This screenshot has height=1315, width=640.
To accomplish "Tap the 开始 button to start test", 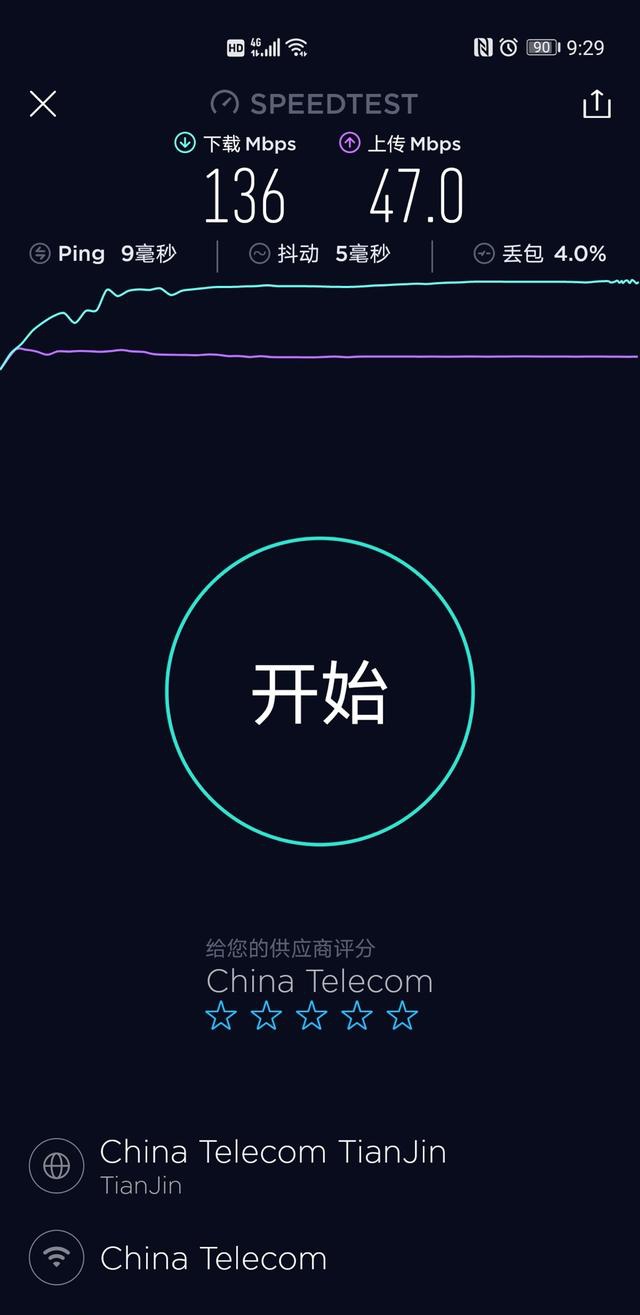I will (320, 692).
